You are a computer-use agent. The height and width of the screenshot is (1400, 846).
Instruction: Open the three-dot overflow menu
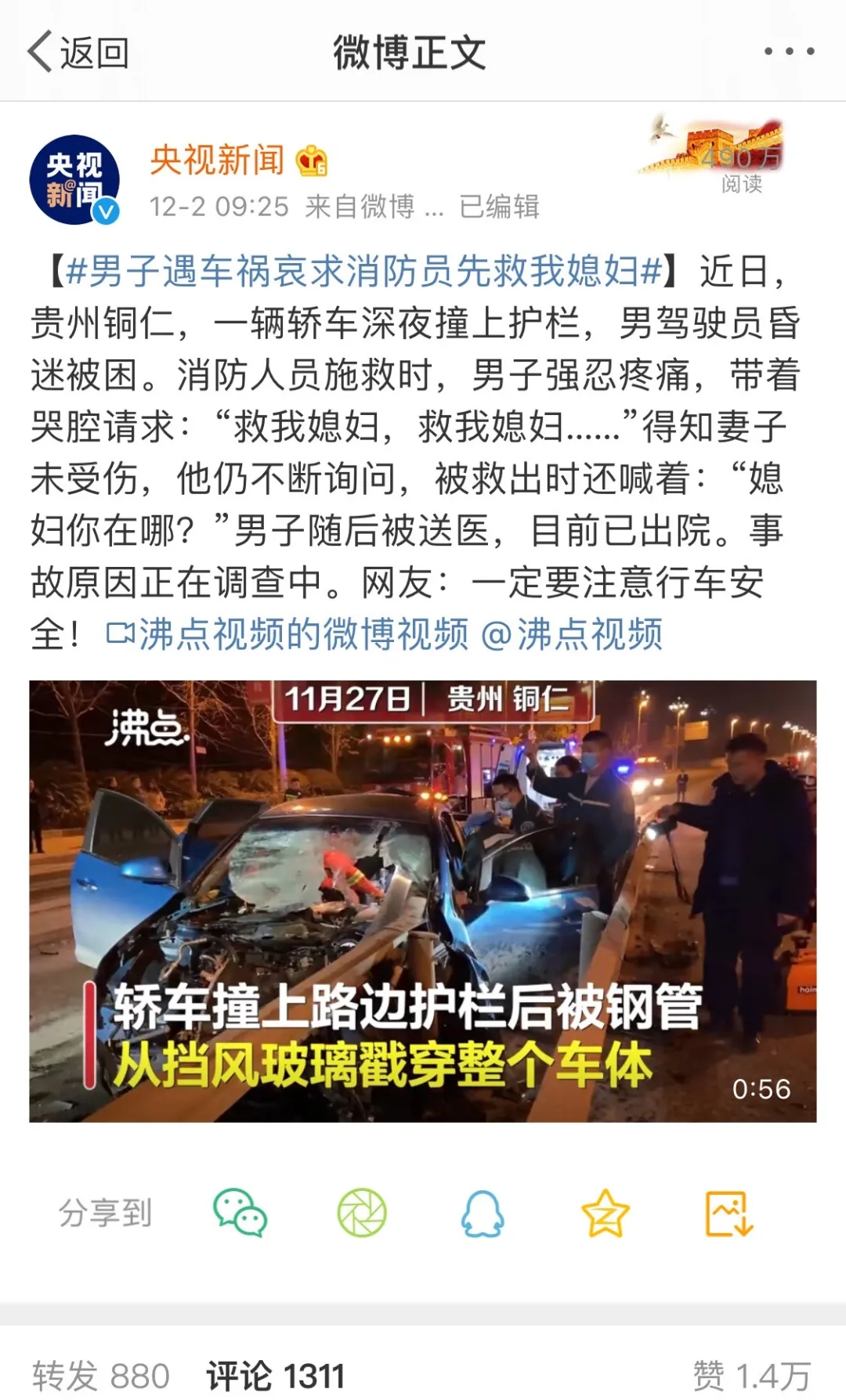click(789, 52)
